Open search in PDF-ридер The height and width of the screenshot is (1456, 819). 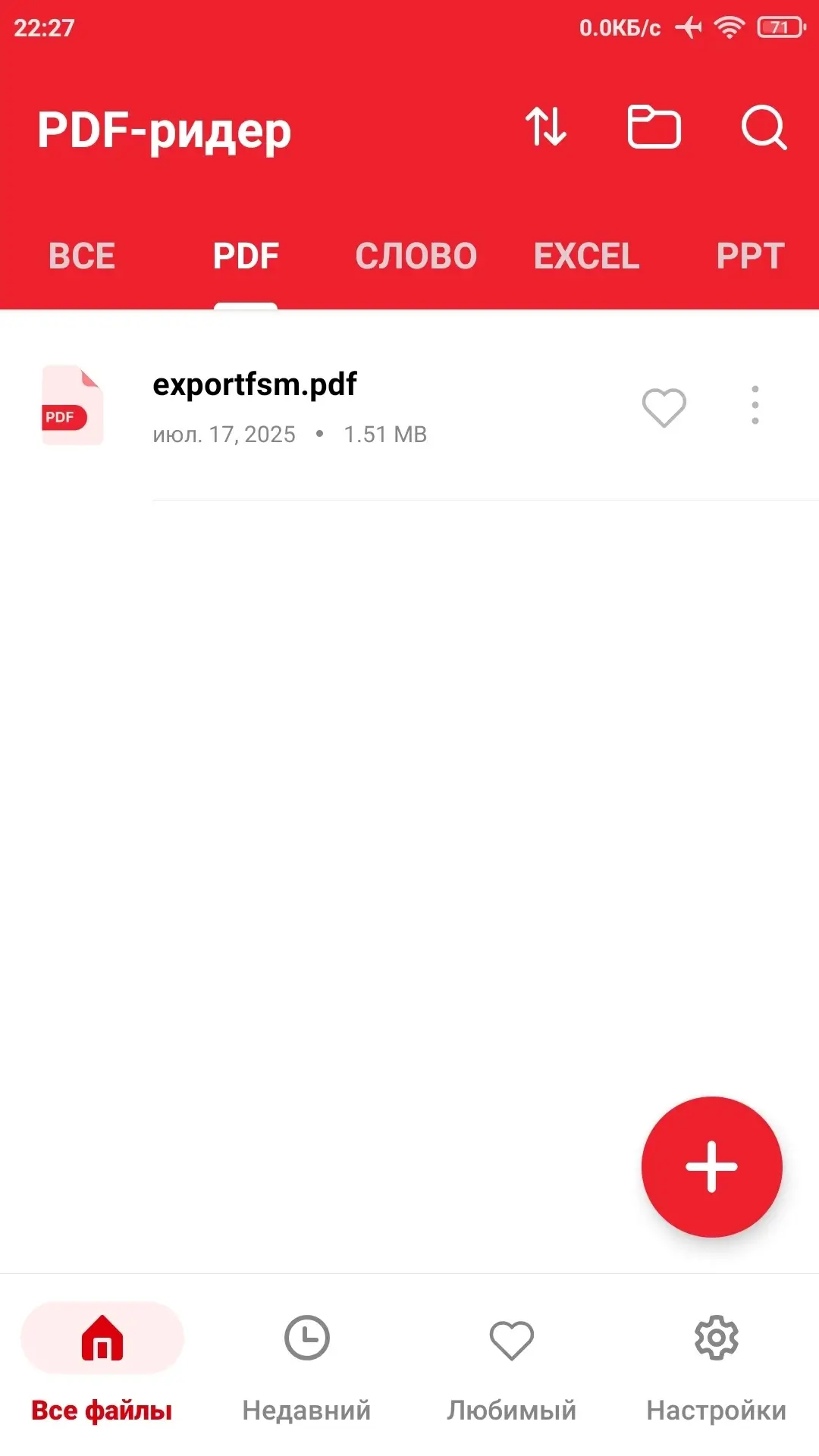pos(763,127)
